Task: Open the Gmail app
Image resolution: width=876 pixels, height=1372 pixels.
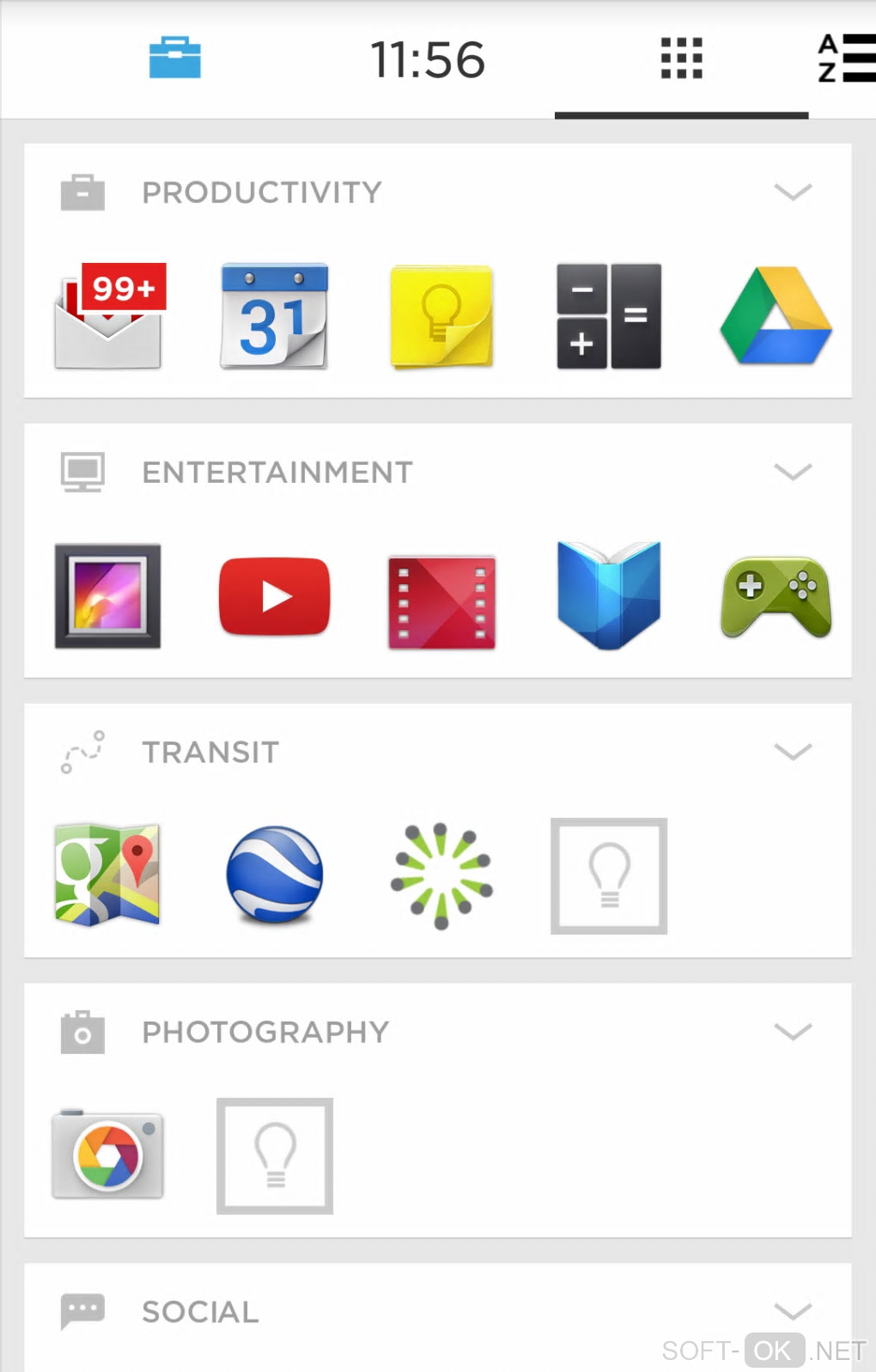Action: click(108, 317)
